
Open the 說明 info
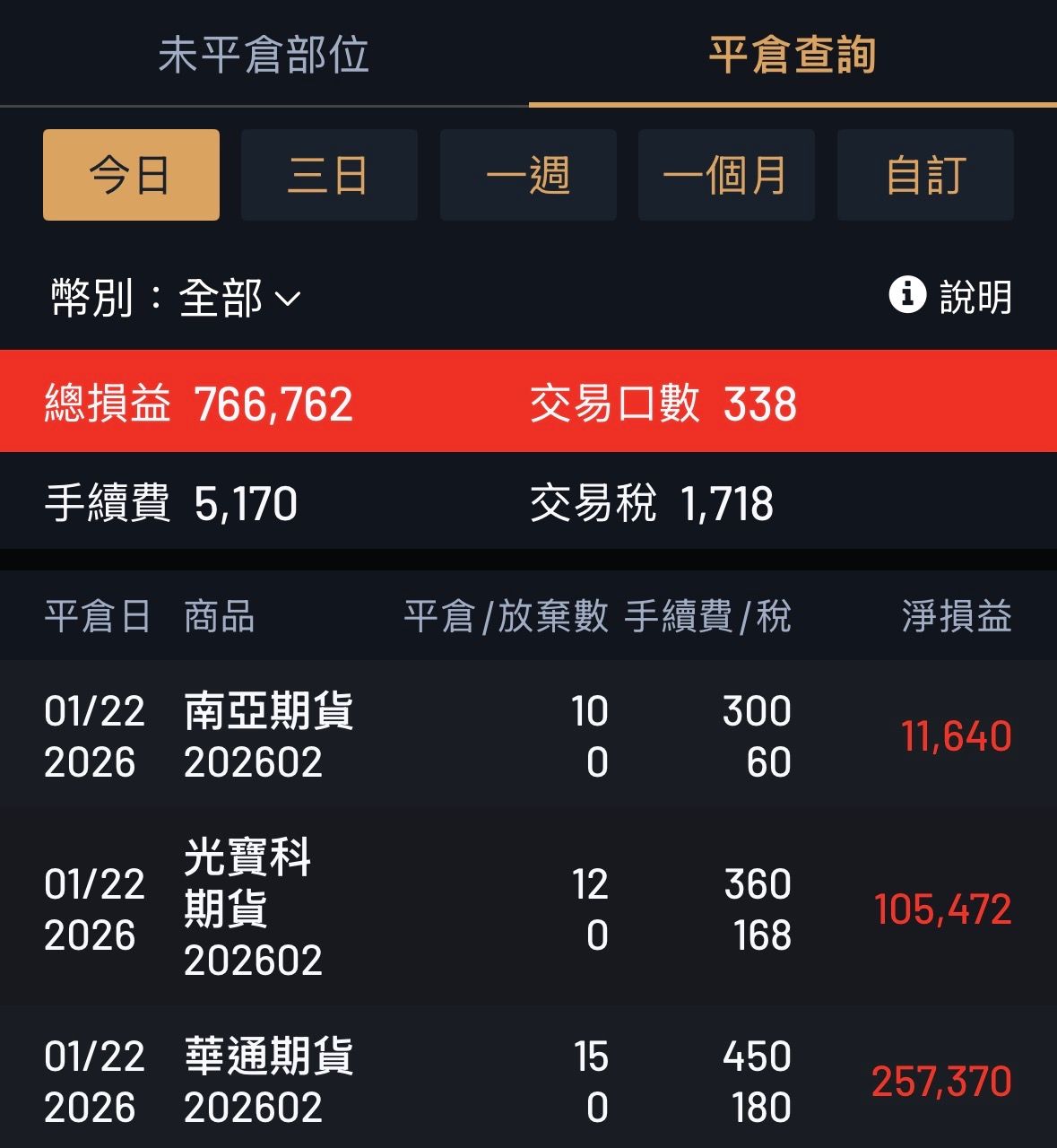tap(950, 296)
